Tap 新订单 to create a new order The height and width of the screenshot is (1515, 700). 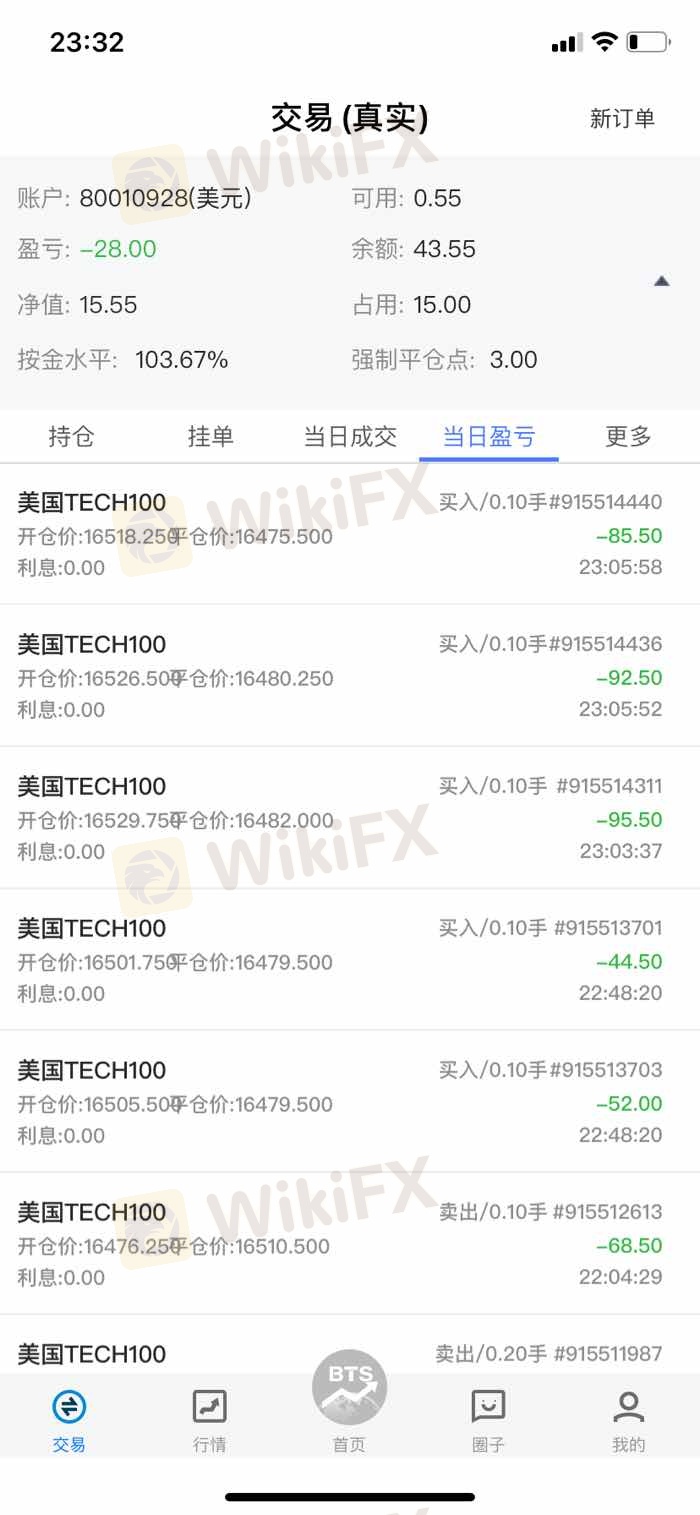[622, 119]
